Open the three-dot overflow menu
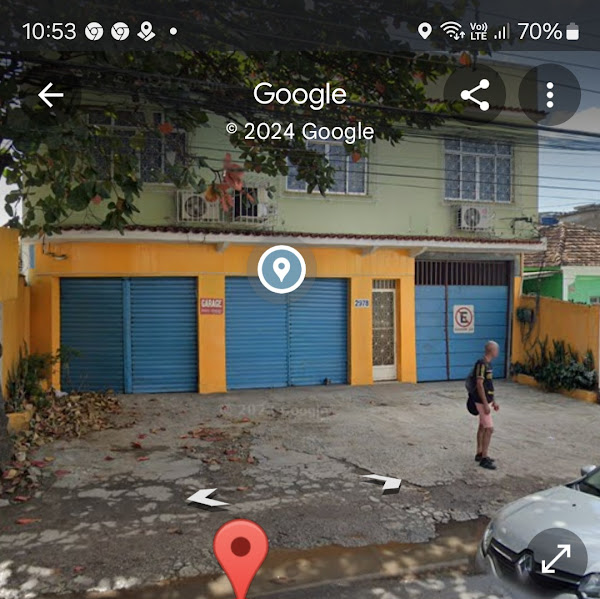600x599 pixels. coord(549,95)
